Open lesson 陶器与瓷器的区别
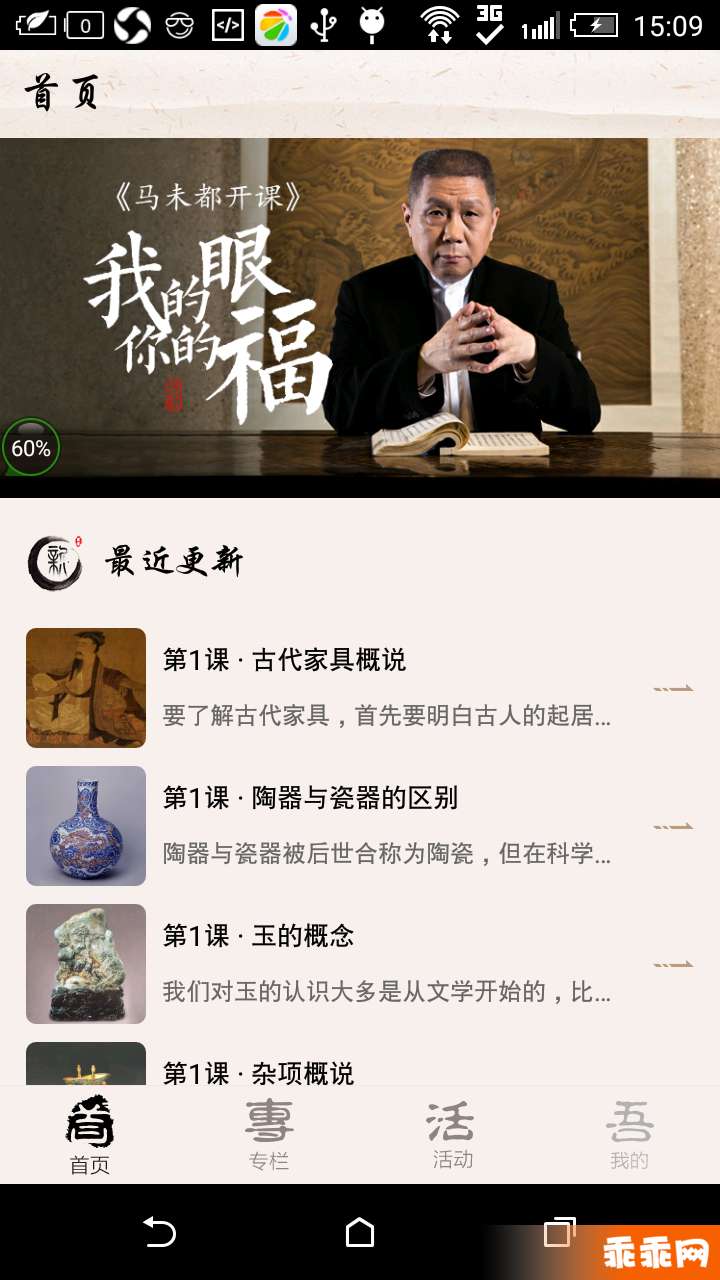 coord(360,826)
